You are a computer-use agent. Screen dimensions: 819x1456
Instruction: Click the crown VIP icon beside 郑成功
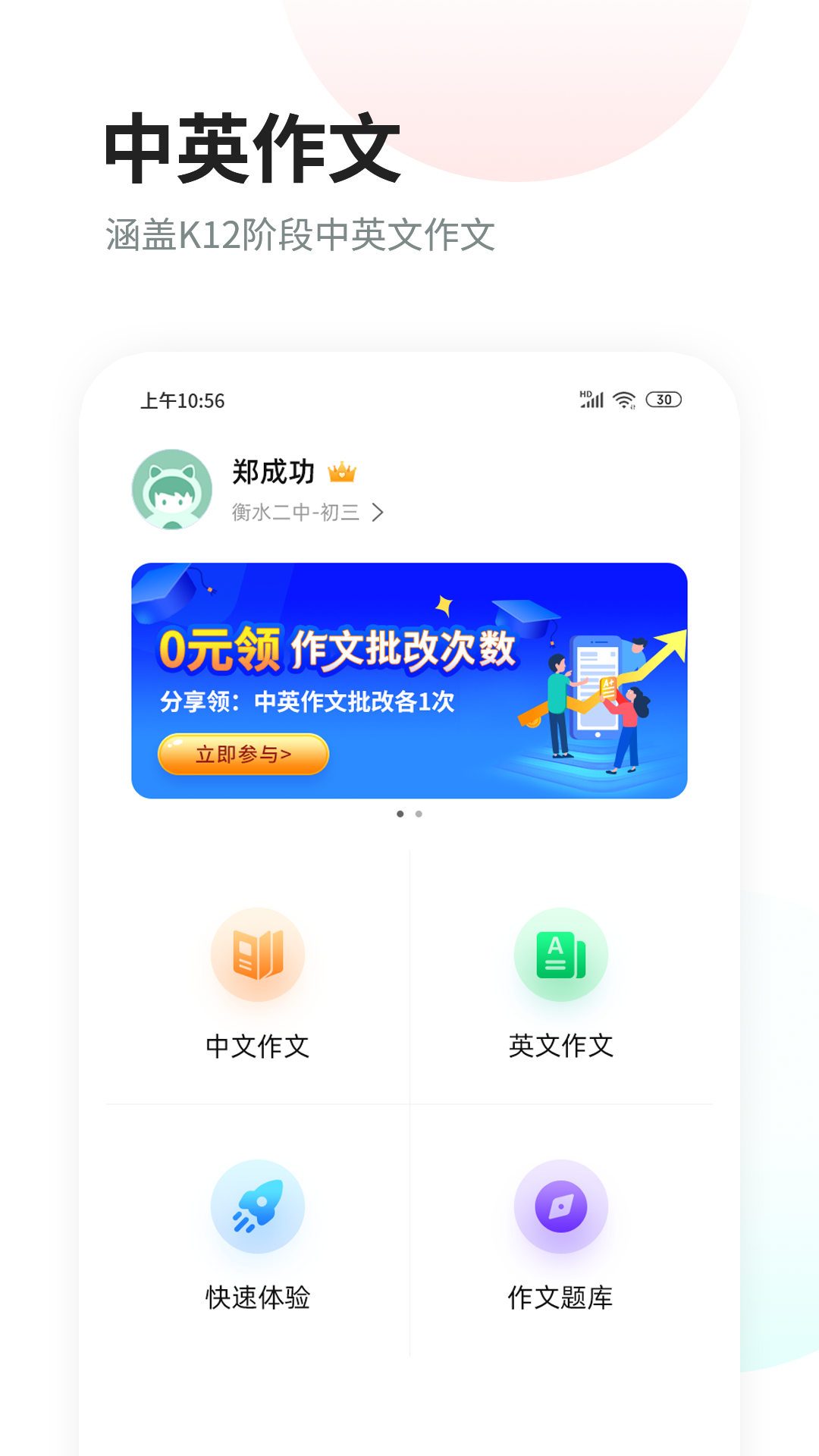point(344,472)
